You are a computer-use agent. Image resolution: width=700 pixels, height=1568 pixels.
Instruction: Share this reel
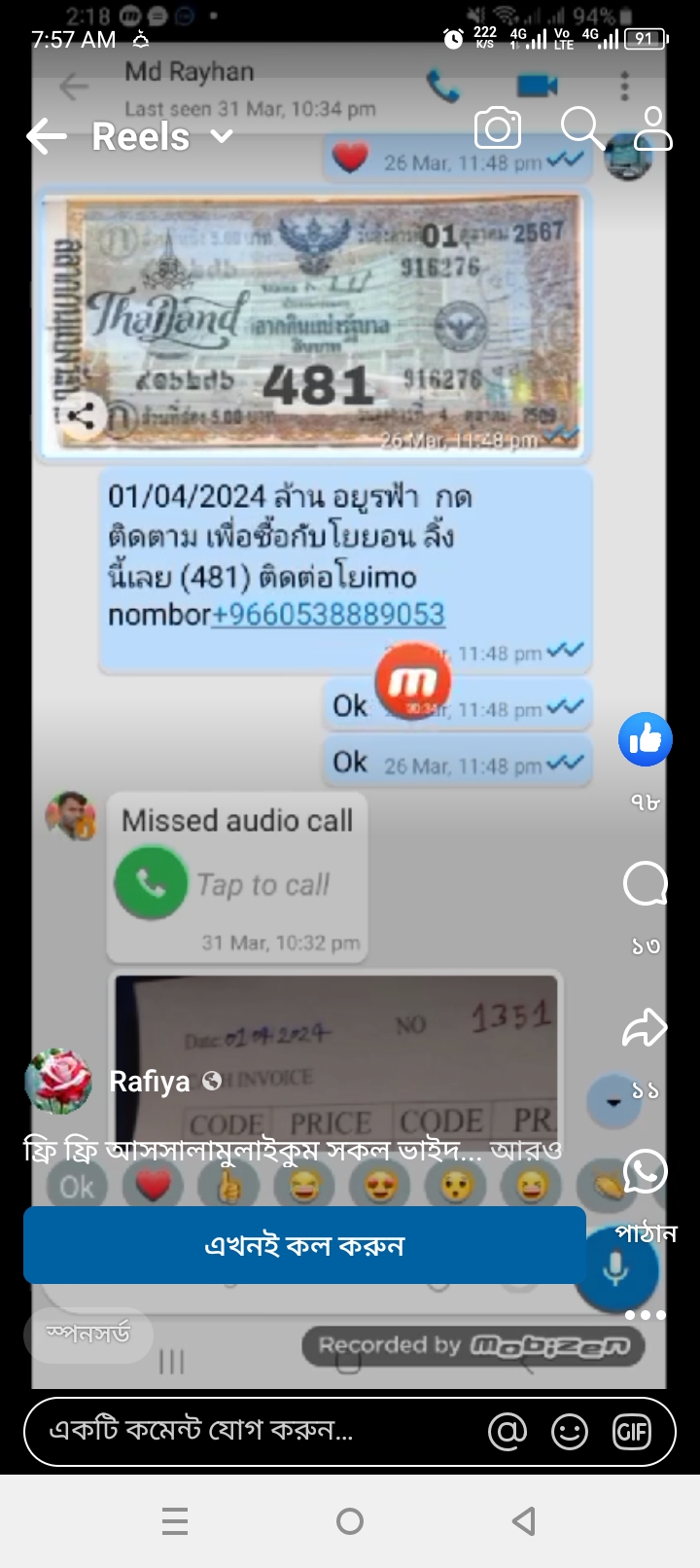[x=645, y=1028]
